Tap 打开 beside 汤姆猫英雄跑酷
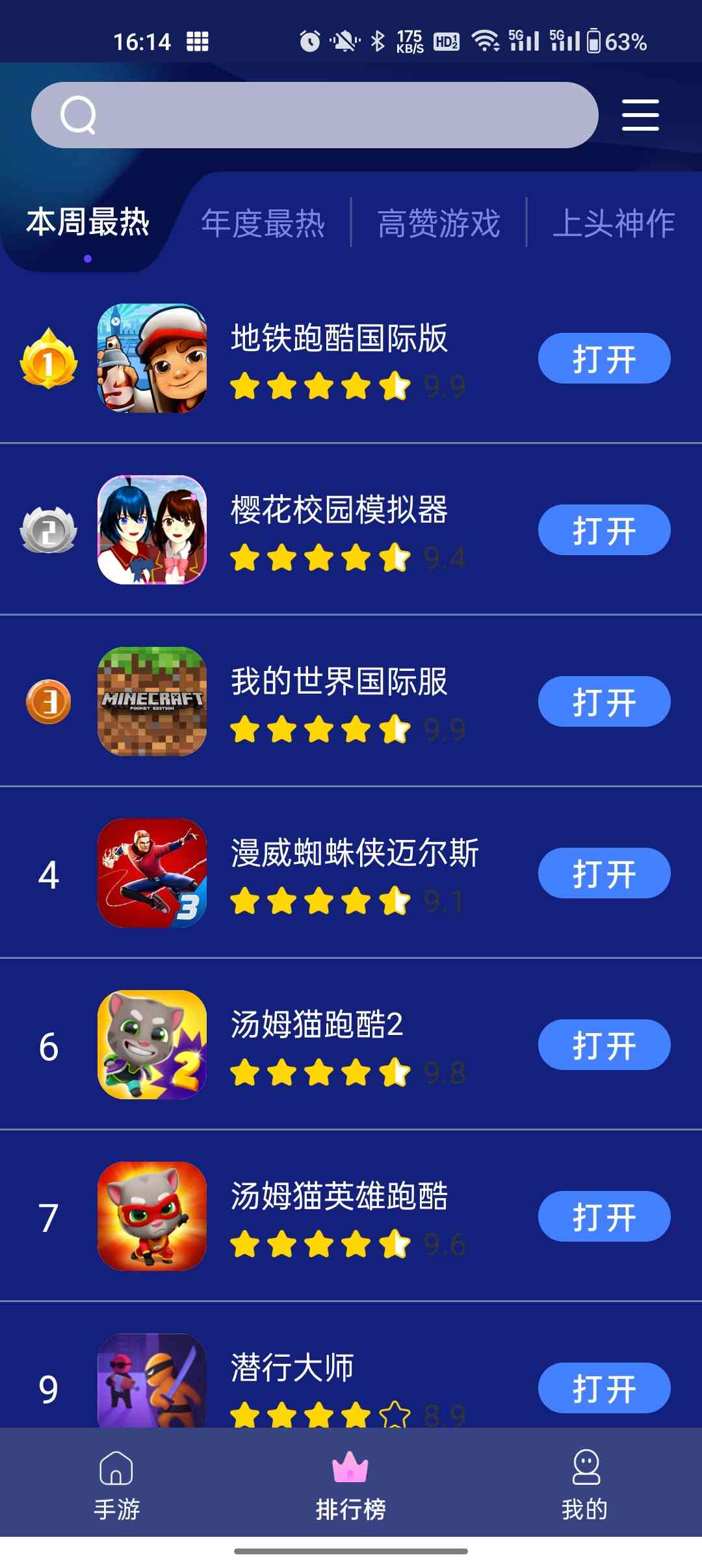This screenshot has width=702, height=1568. coord(604,1216)
